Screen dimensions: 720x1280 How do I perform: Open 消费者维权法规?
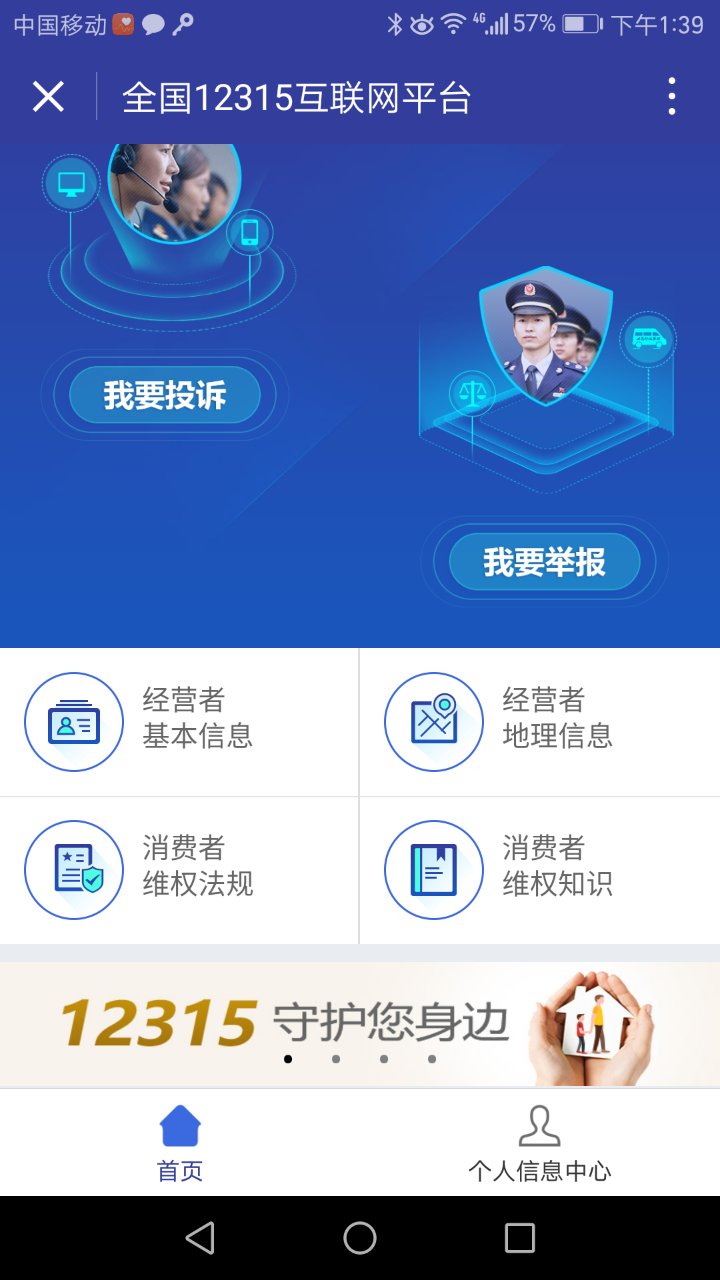point(179,870)
